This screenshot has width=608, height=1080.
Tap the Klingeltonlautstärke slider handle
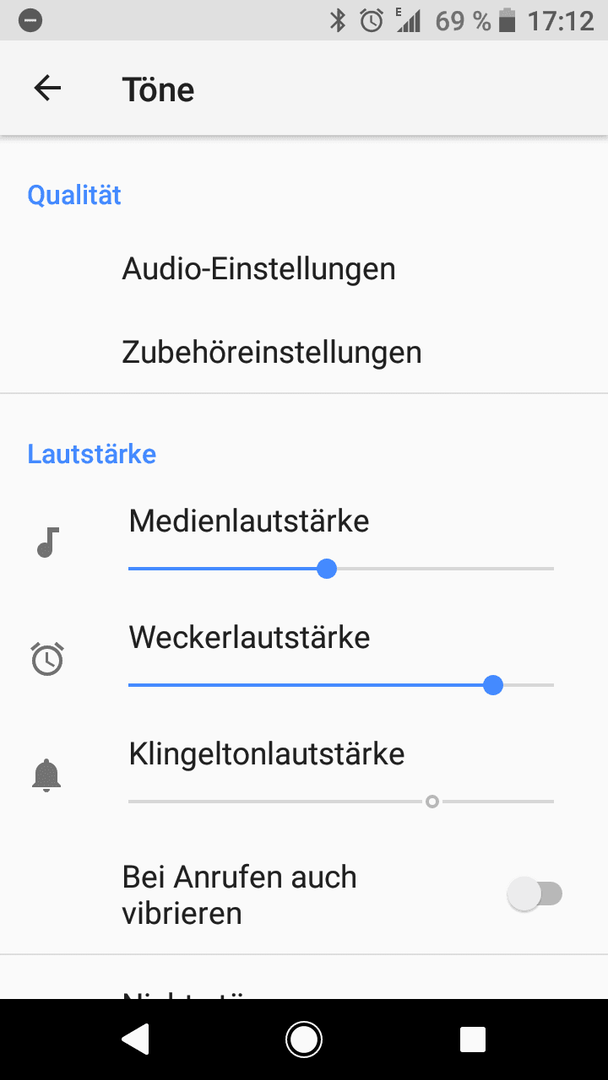click(432, 802)
